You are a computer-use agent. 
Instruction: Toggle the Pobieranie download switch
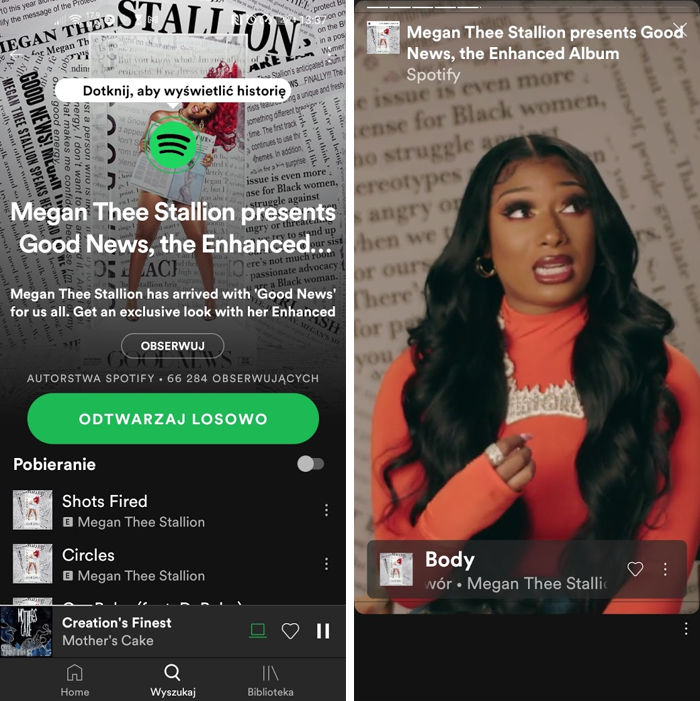pos(310,464)
